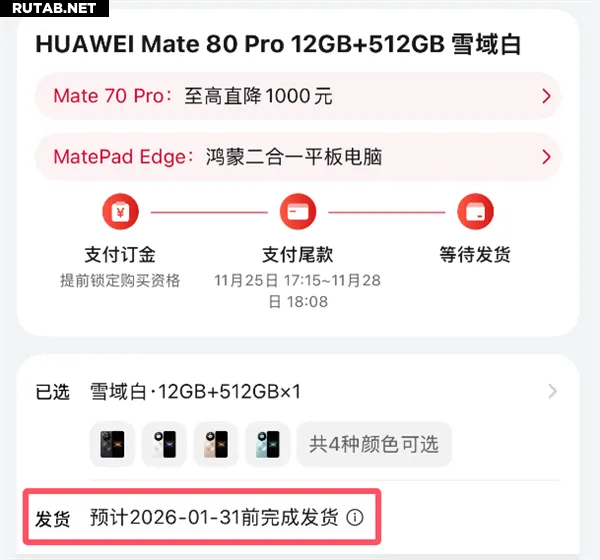Select the gold color variant thumbnail
The image size is (600, 560).
click(x=216, y=444)
